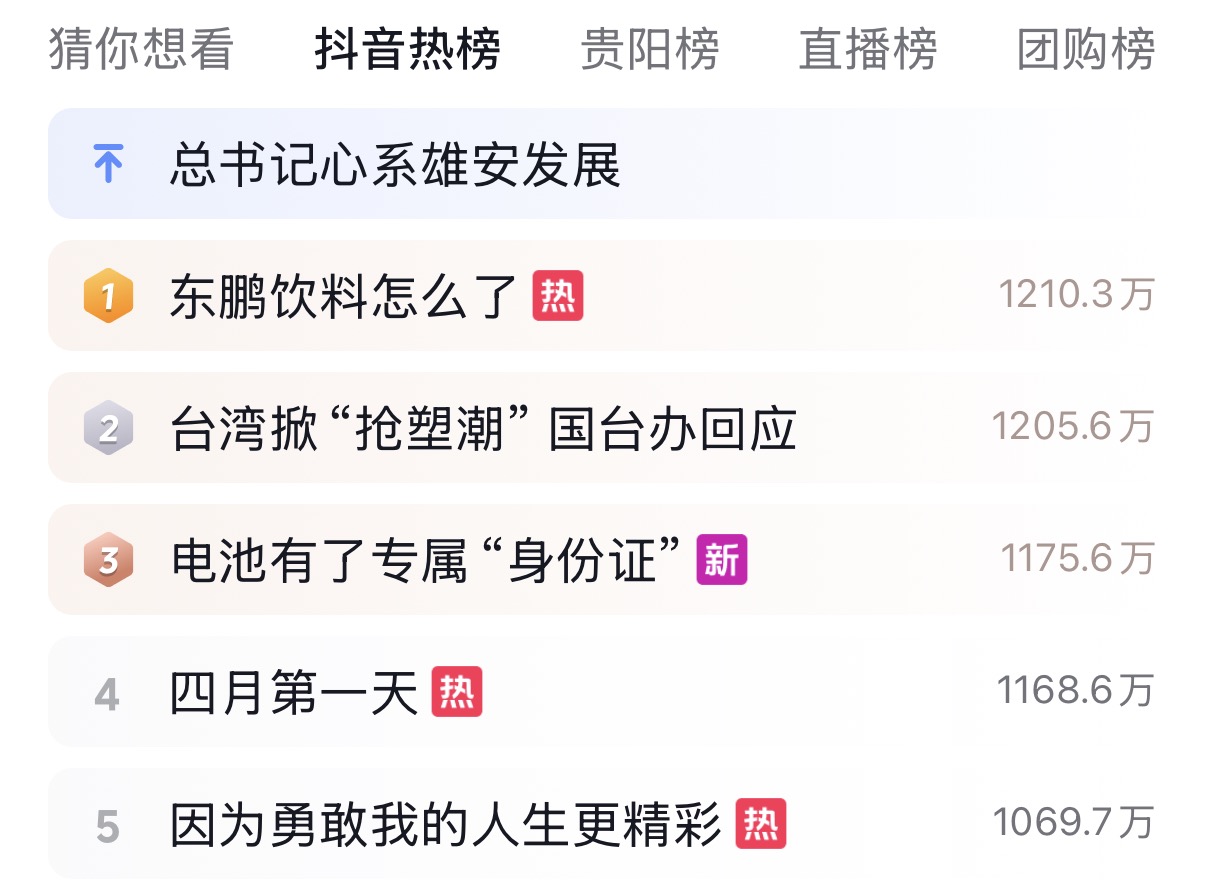Switch to the 猜你想看 tab
Viewport: 1206px width, 880px height.
point(141,49)
